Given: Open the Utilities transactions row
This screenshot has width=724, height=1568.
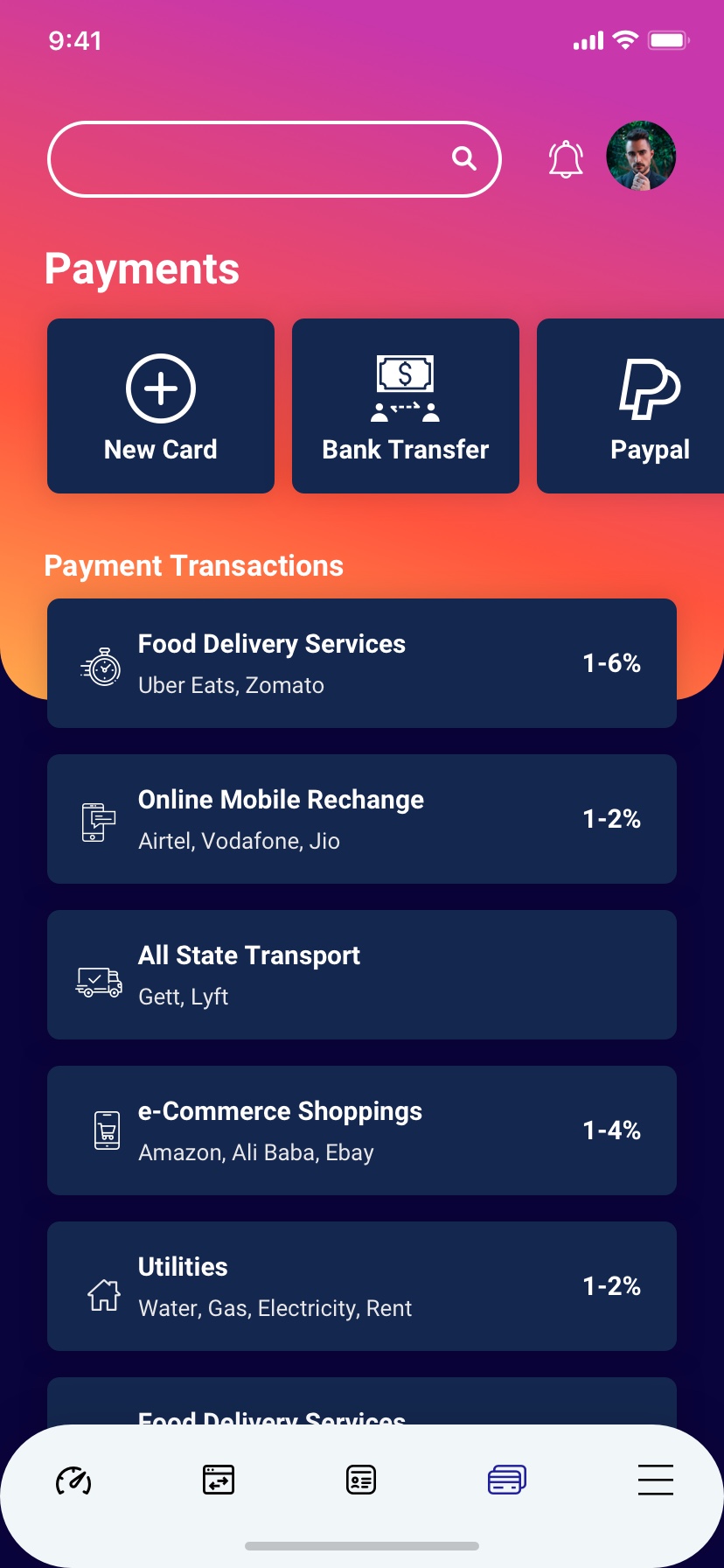Looking at the screenshot, I should (362, 1286).
